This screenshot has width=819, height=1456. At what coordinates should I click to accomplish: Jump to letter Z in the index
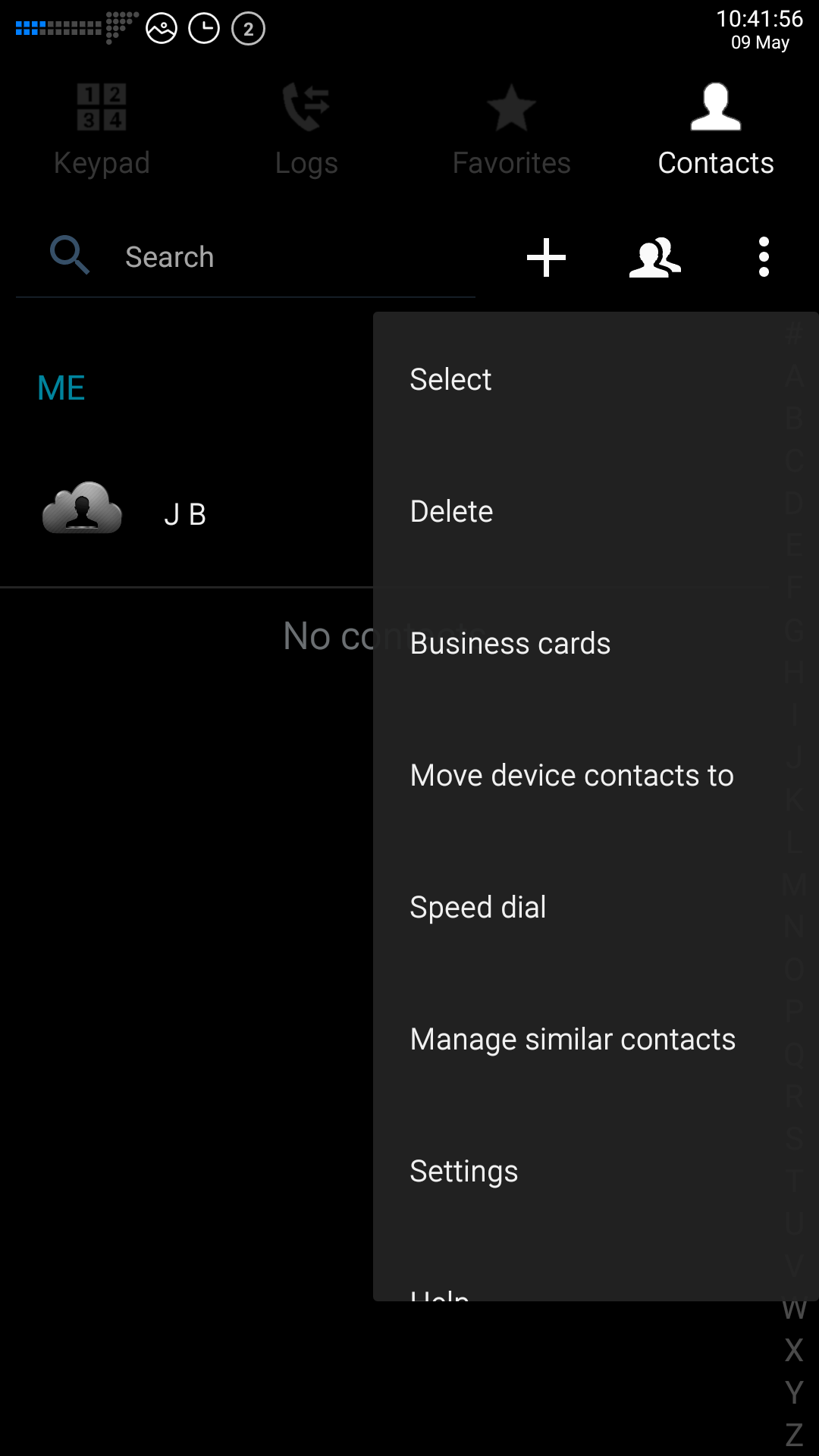[794, 1435]
